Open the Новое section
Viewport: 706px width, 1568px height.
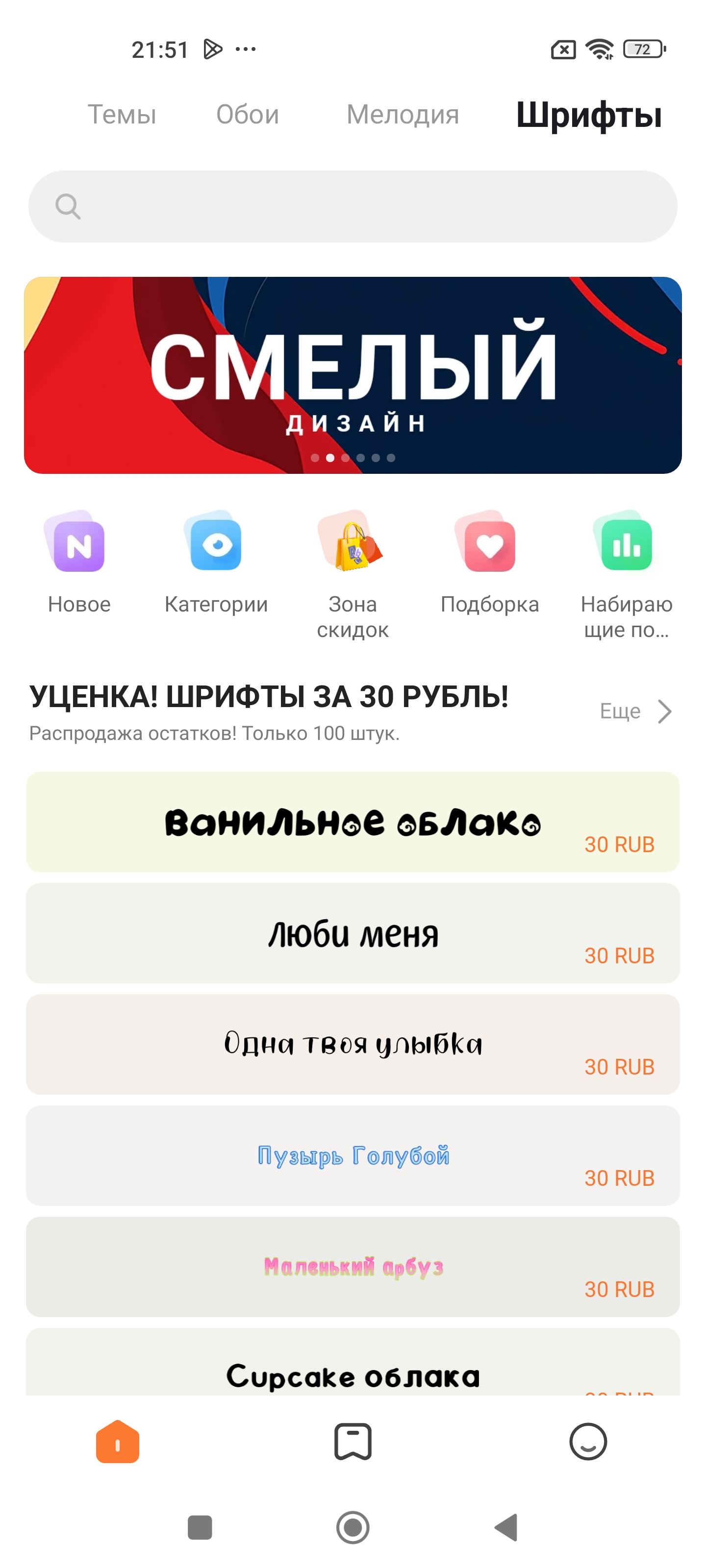[x=79, y=561]
